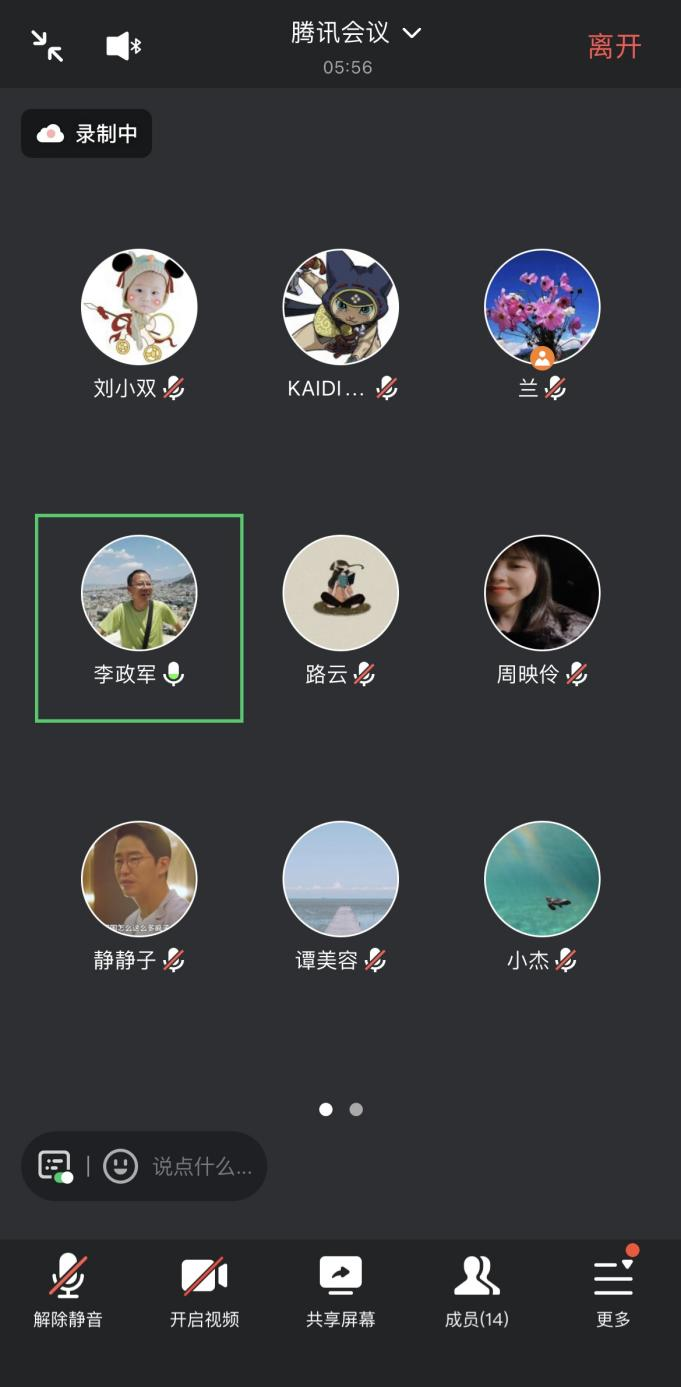Switch the audio output speaker
The image size is (681, 1387).
(123, 46)
